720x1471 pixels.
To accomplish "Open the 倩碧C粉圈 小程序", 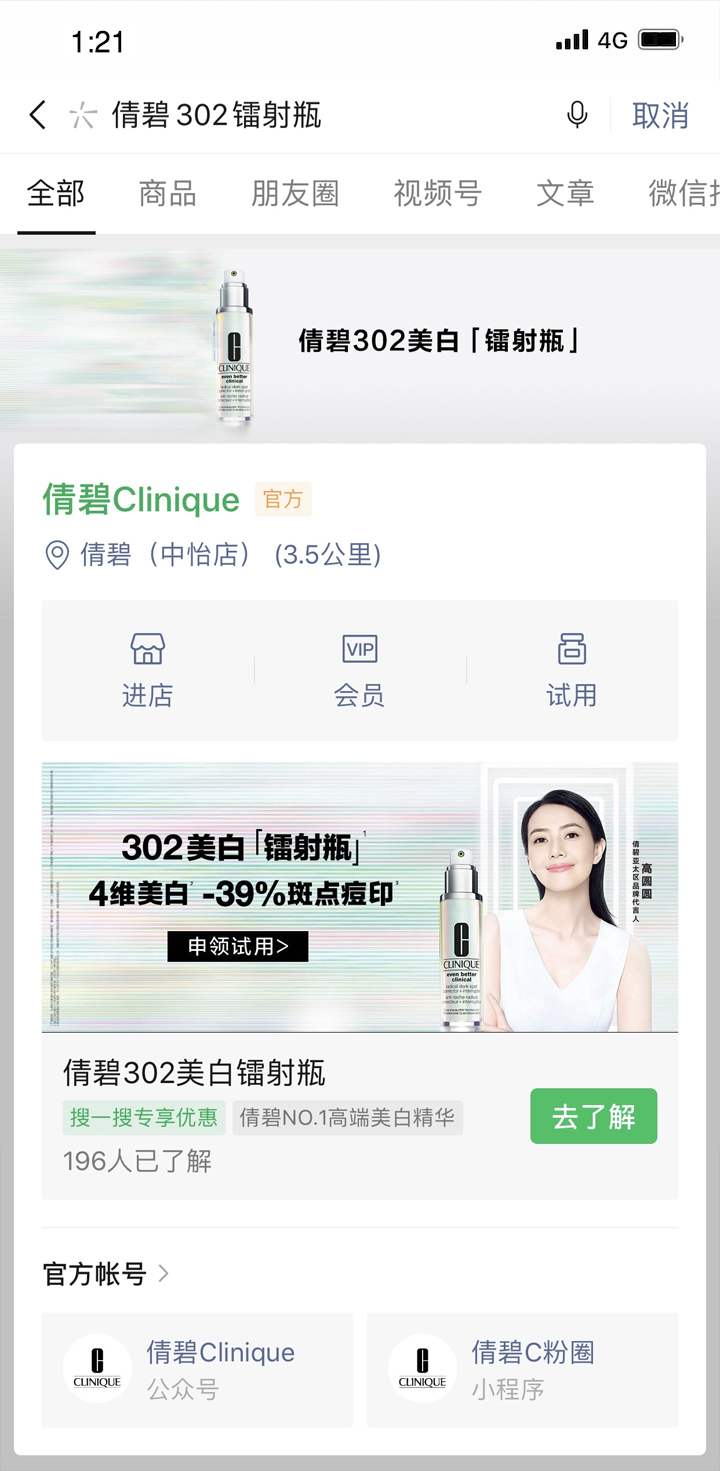I will coord(522,1369).
